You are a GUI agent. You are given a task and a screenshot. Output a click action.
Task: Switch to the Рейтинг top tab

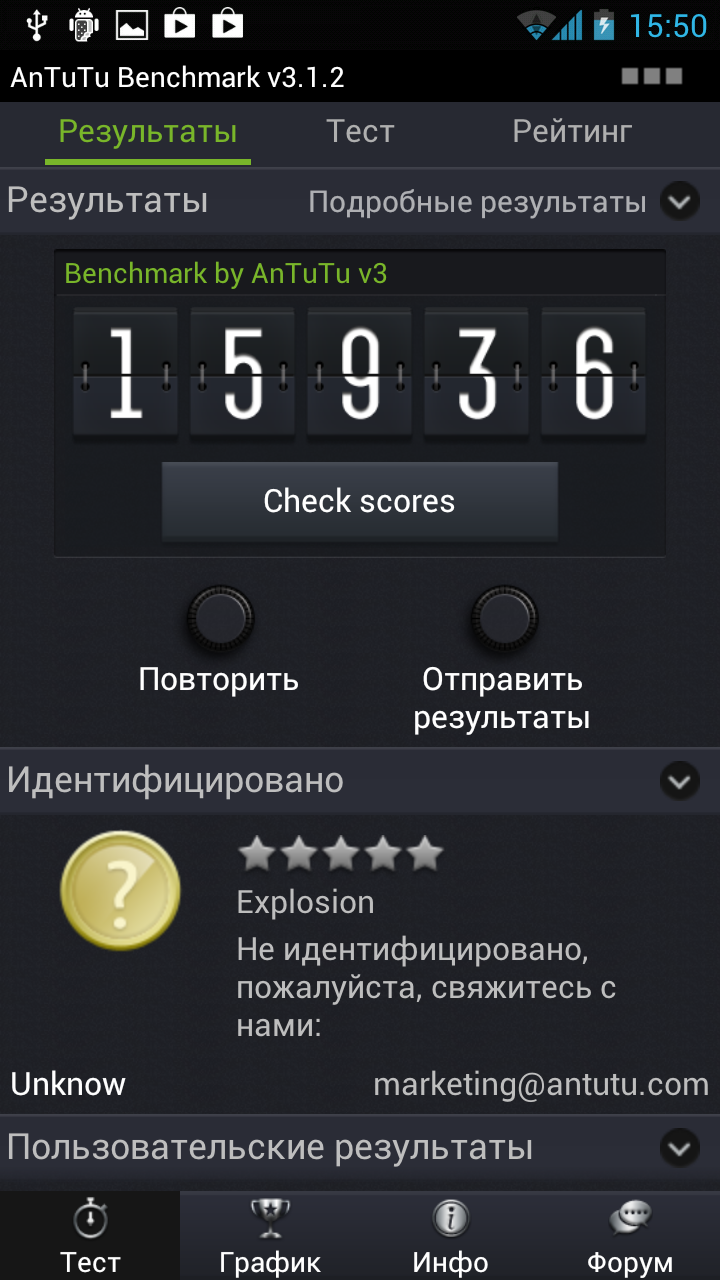coord(572,132)
